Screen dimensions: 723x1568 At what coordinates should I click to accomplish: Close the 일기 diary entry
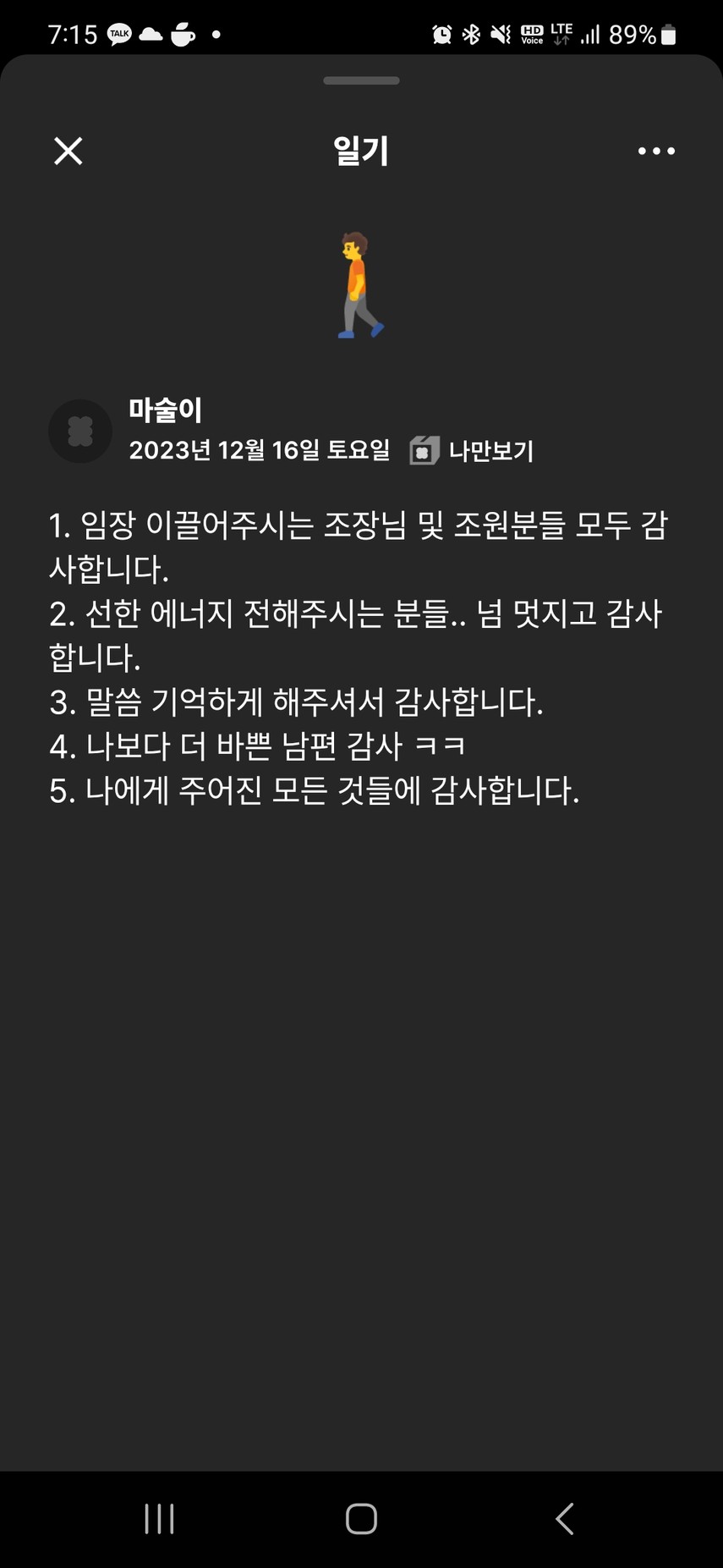click(68, 151)
